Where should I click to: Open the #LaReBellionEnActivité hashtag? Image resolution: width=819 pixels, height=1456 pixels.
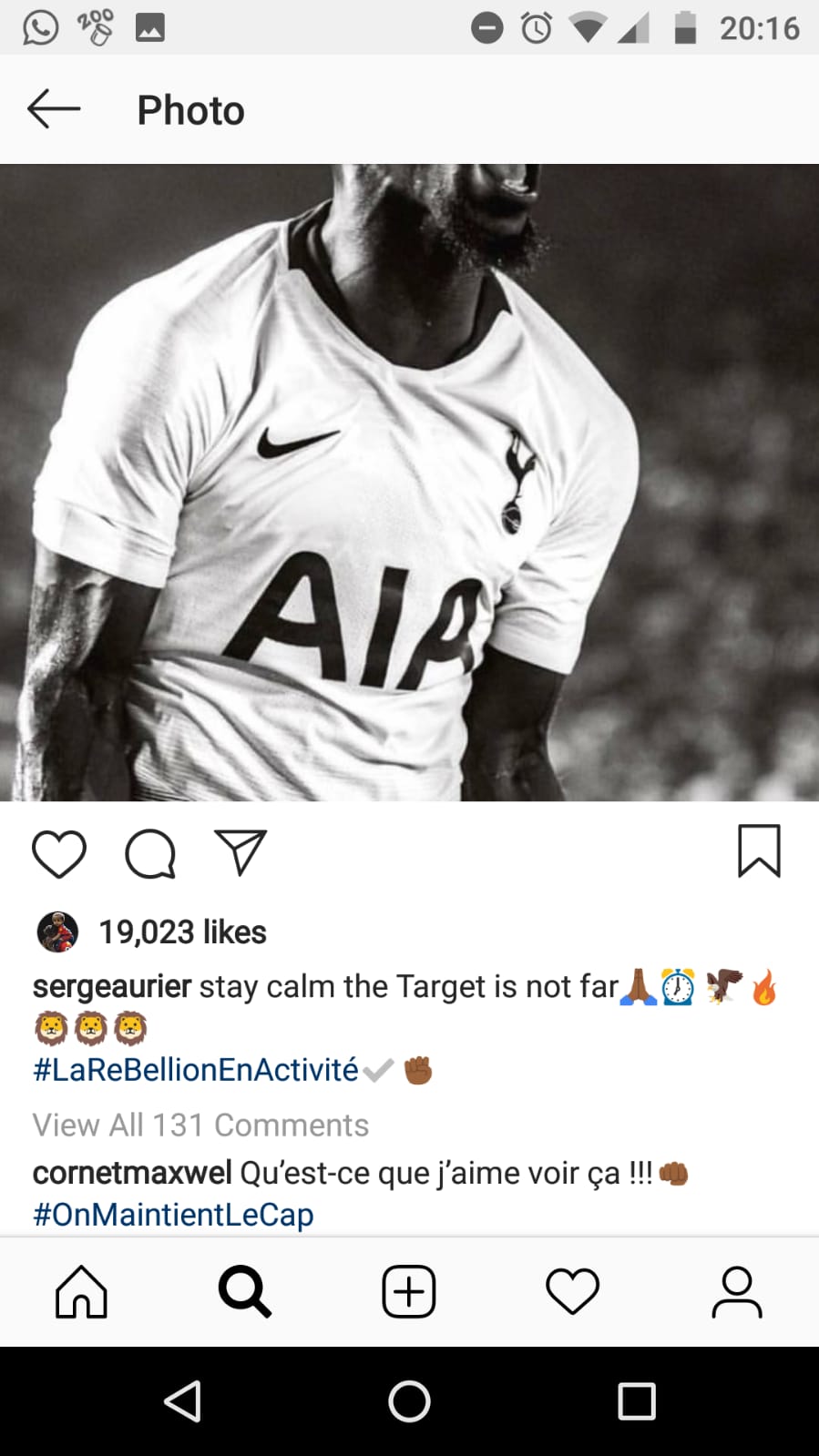196,1070
